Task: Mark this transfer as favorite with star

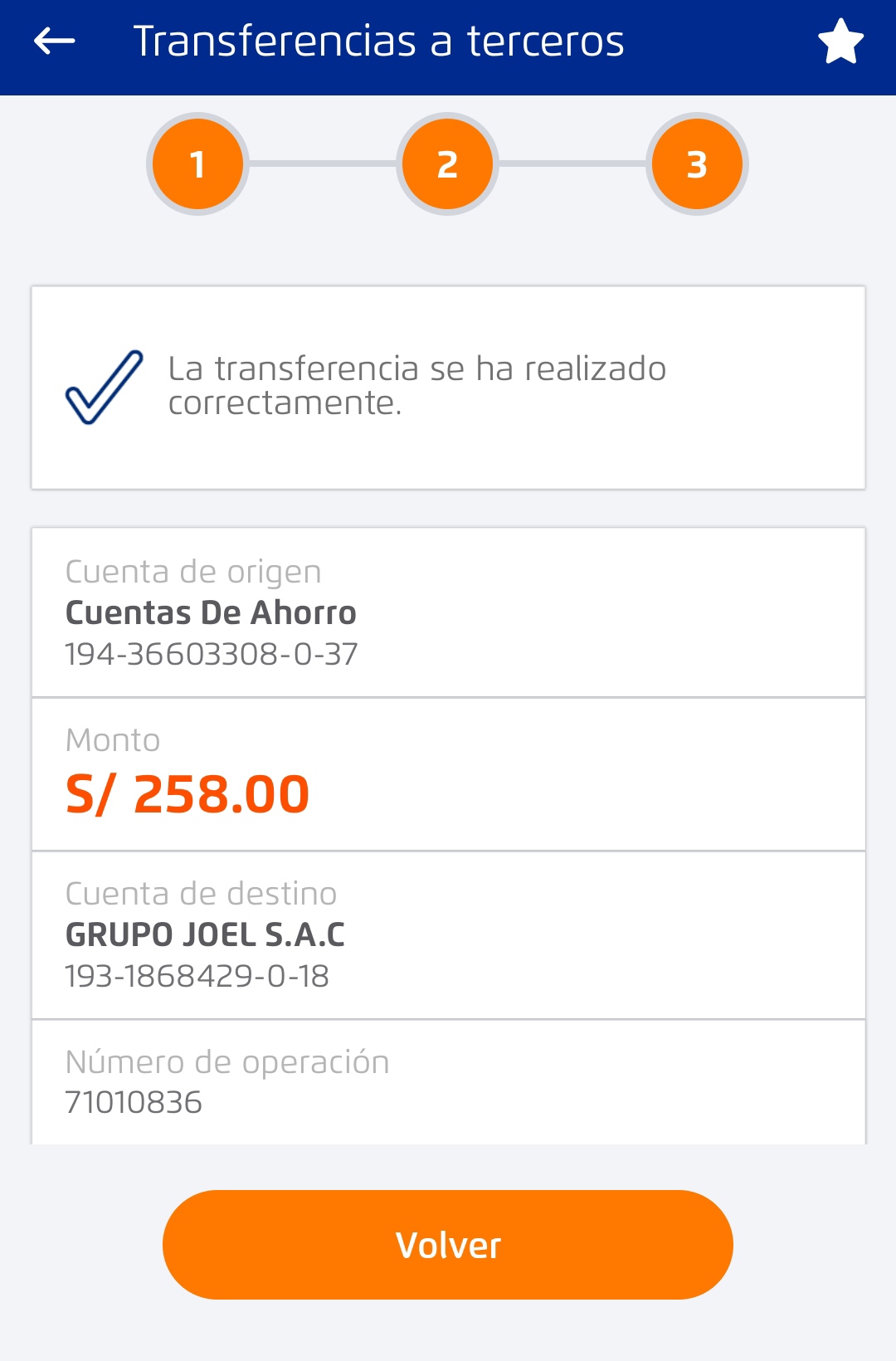Action: point(840,41)
